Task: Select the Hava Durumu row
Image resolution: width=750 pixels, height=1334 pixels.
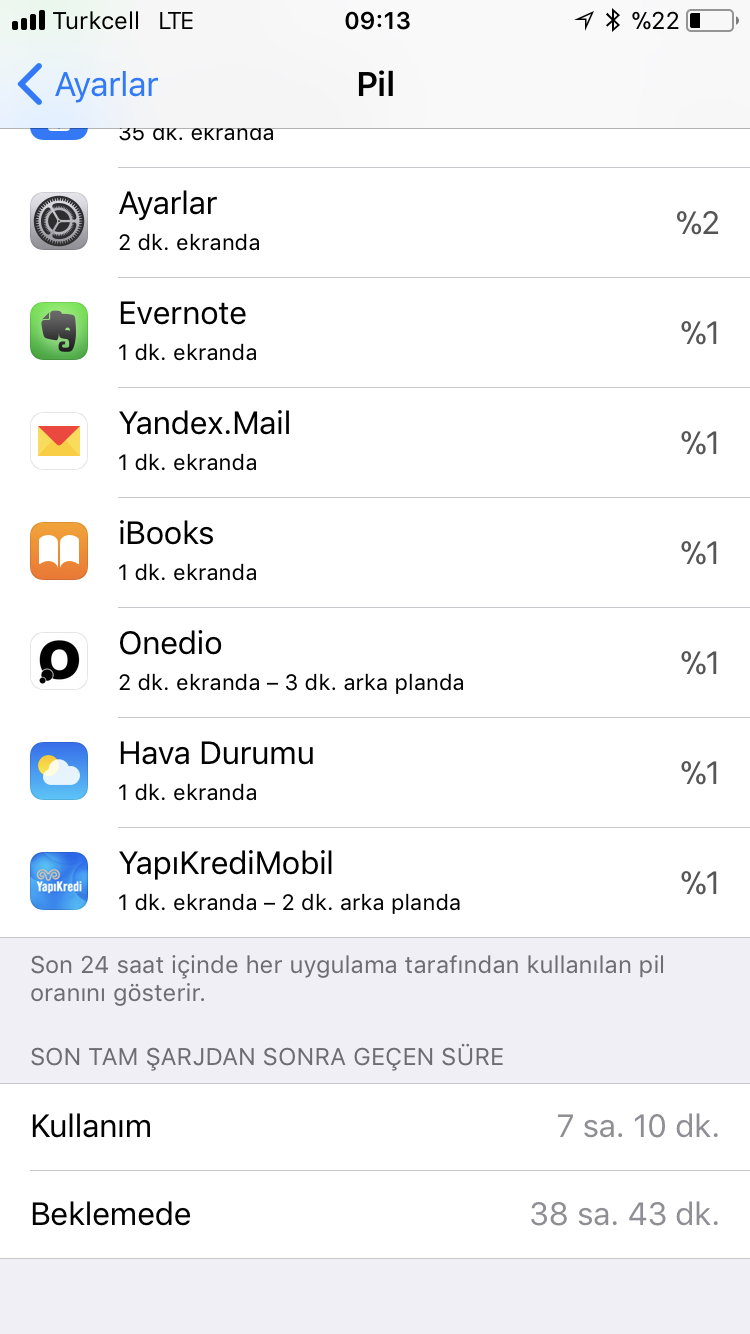Action: click(375, 773)
